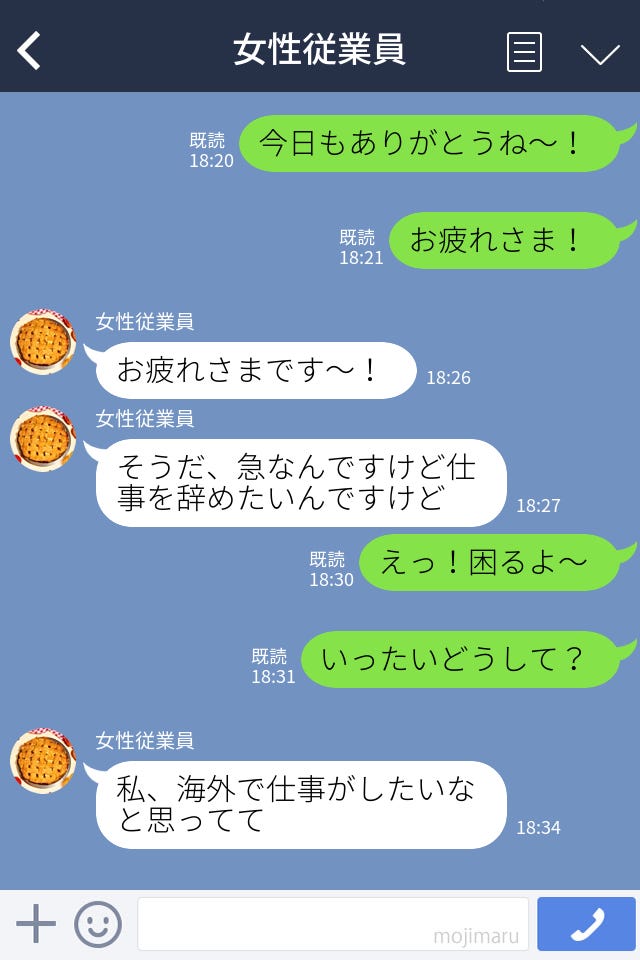Image resolution: width=640 pixels, height=960 pixels.
Task: Go back from the 女性従業員 chat
Action: tap(30, 50)
